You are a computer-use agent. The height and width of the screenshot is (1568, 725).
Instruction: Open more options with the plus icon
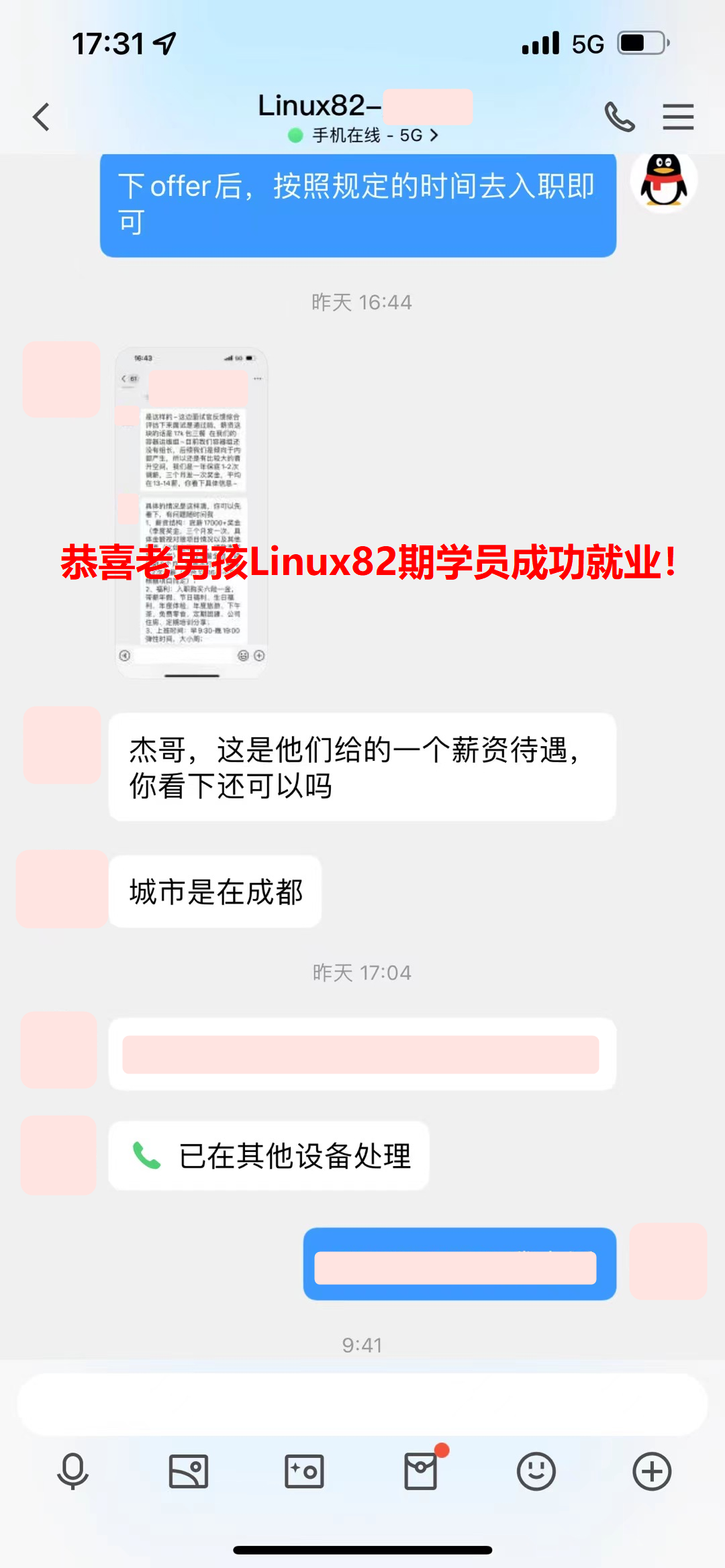tap(652, 1471)
